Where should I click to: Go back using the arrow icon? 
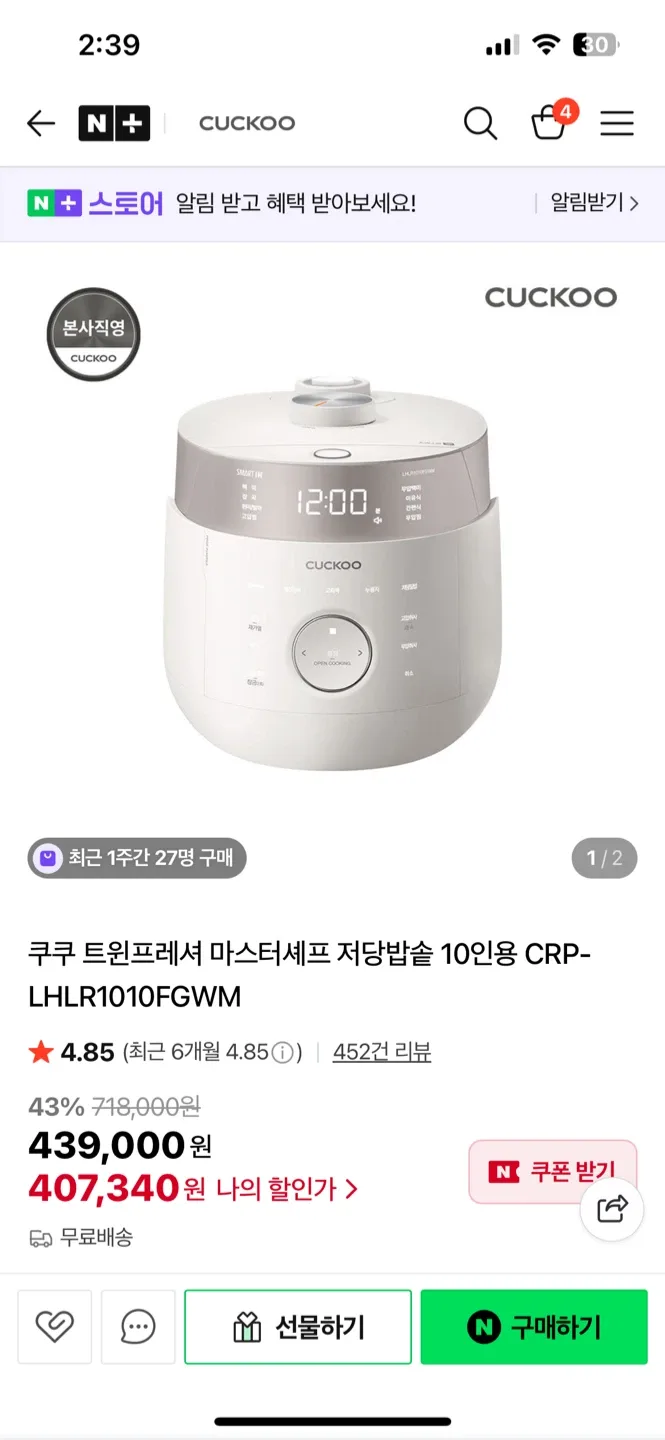click(41, 124)
